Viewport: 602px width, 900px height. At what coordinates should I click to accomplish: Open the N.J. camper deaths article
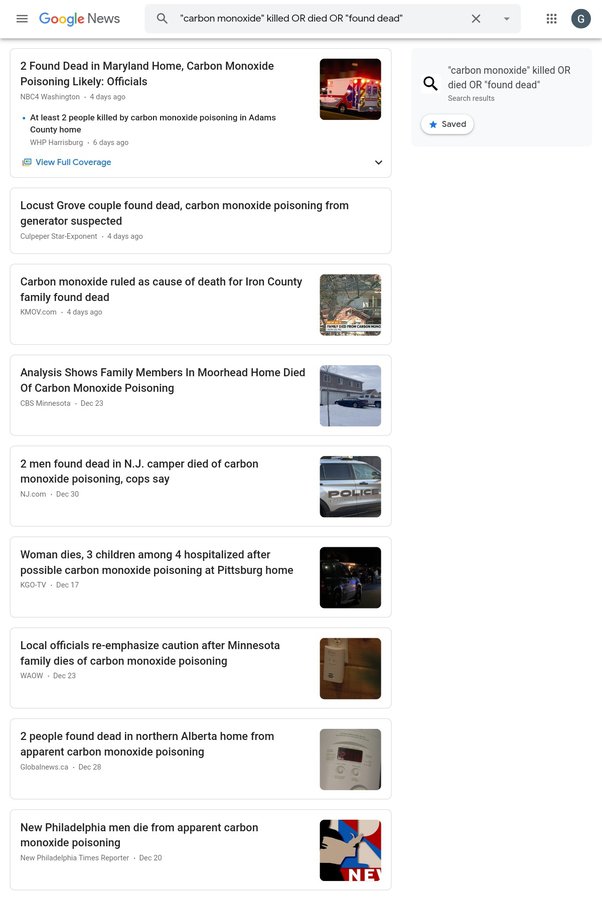139,471
